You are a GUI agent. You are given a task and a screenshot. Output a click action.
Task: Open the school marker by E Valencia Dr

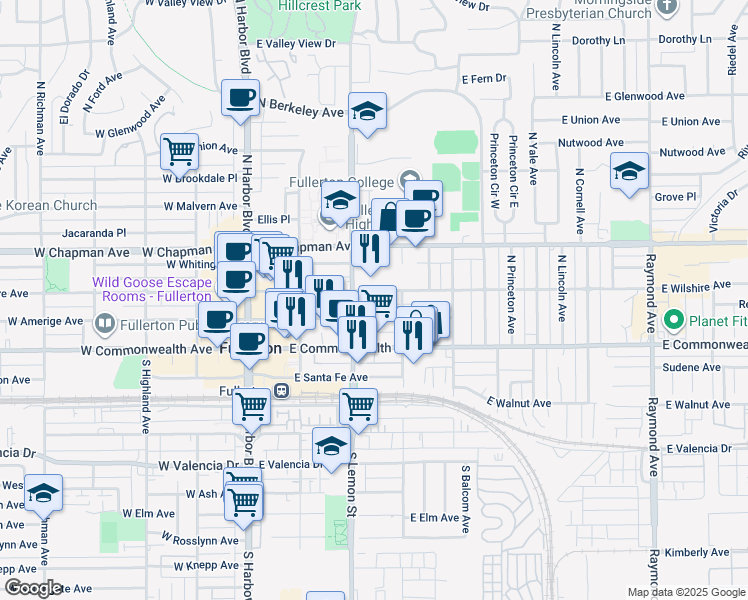pyautogui.click(x=332, y=447)
